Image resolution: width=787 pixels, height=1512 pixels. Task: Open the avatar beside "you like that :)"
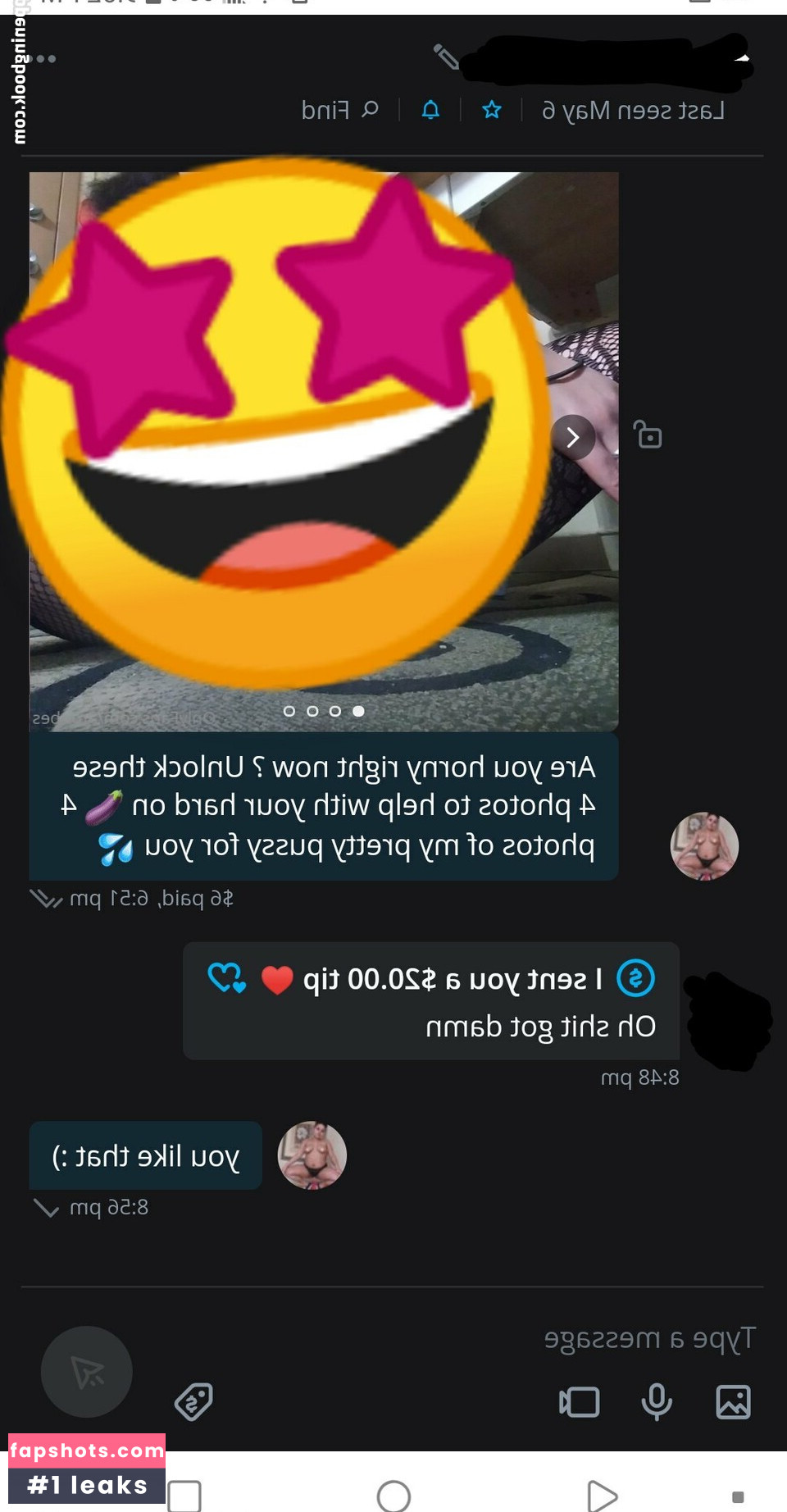pos(312,1155)
